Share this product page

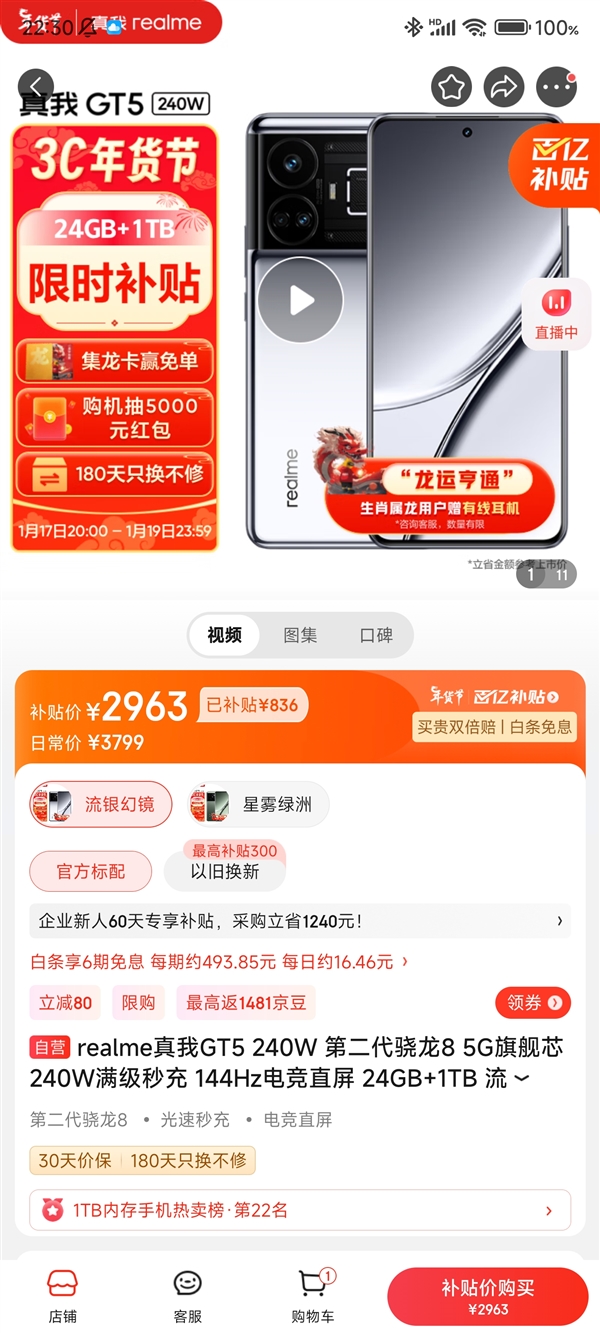(x=504, y=87)
